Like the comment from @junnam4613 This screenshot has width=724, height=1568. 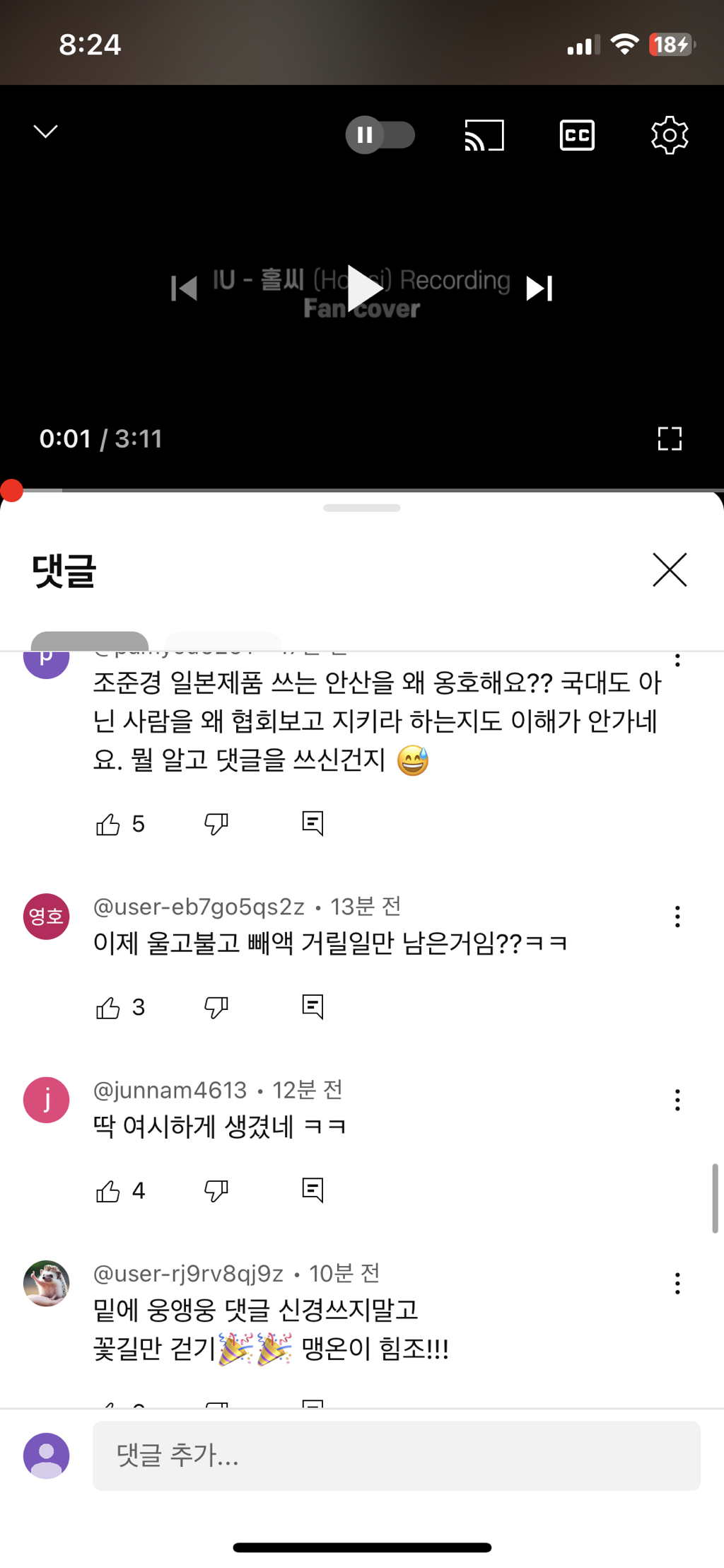tap(108, 1191)
